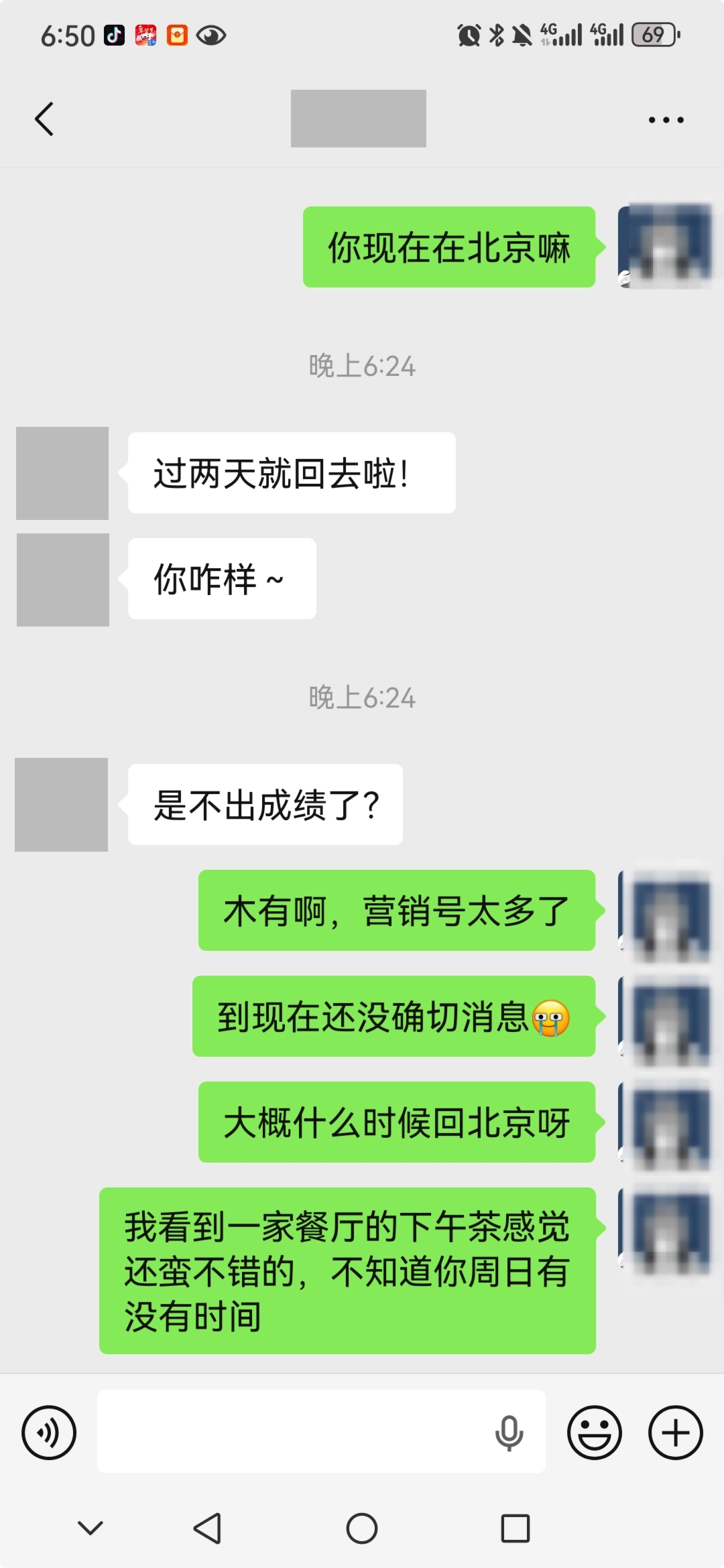Return to the Android home screen

coord(362,1529)
